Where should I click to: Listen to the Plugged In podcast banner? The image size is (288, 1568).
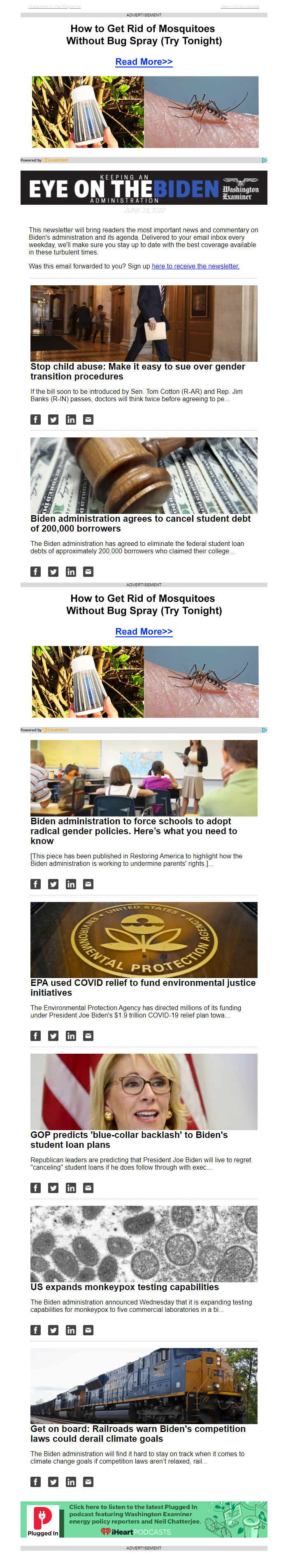pyautogui.click(x=144, y=1519)
